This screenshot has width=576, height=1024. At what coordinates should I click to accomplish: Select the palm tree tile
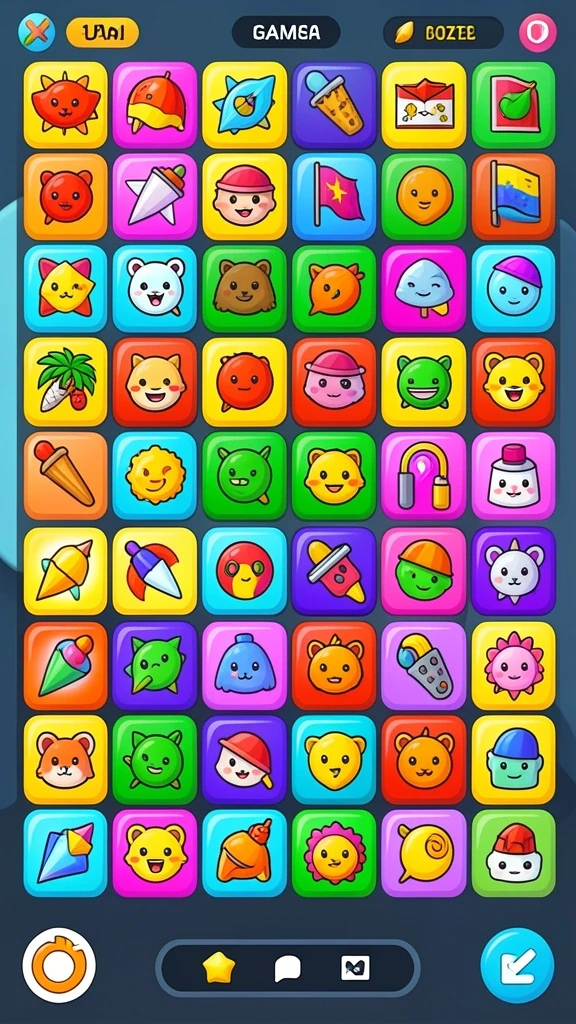[65, 382]
